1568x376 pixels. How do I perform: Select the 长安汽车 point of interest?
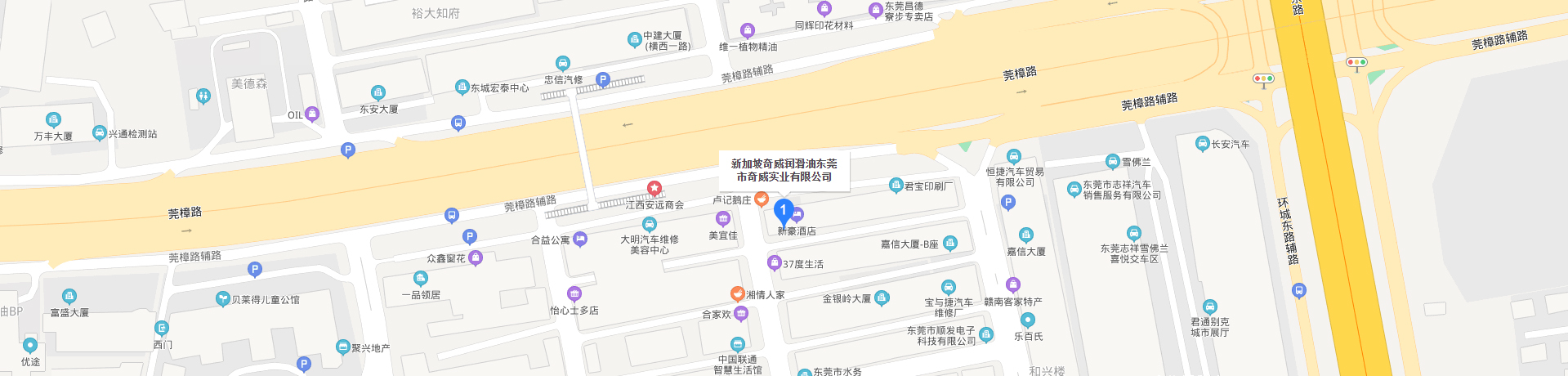click(x=1202, y=144)
